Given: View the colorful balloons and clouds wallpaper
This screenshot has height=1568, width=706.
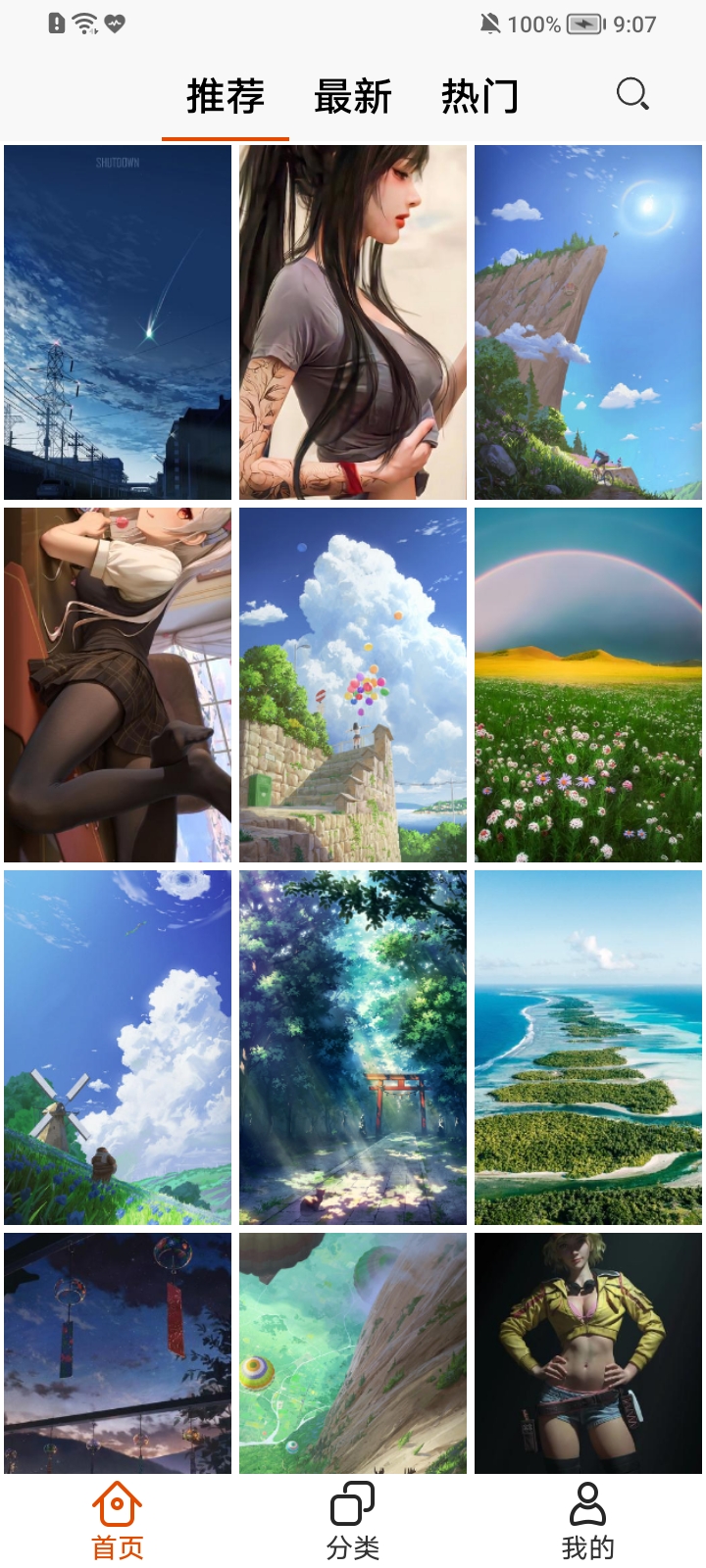Looking at the screenshot, I should pos(353,685).
